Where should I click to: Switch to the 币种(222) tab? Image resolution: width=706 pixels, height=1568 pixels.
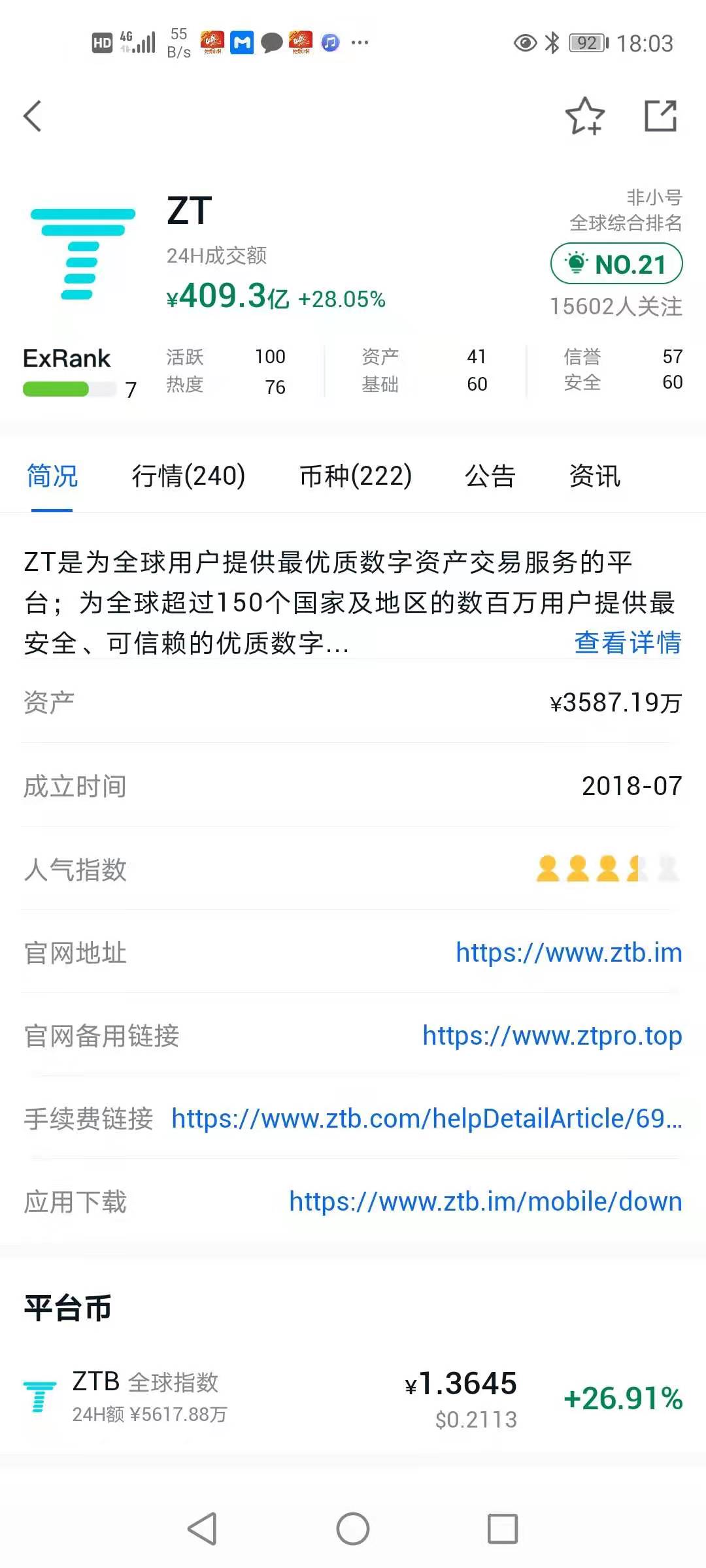[x=356, y=476]
